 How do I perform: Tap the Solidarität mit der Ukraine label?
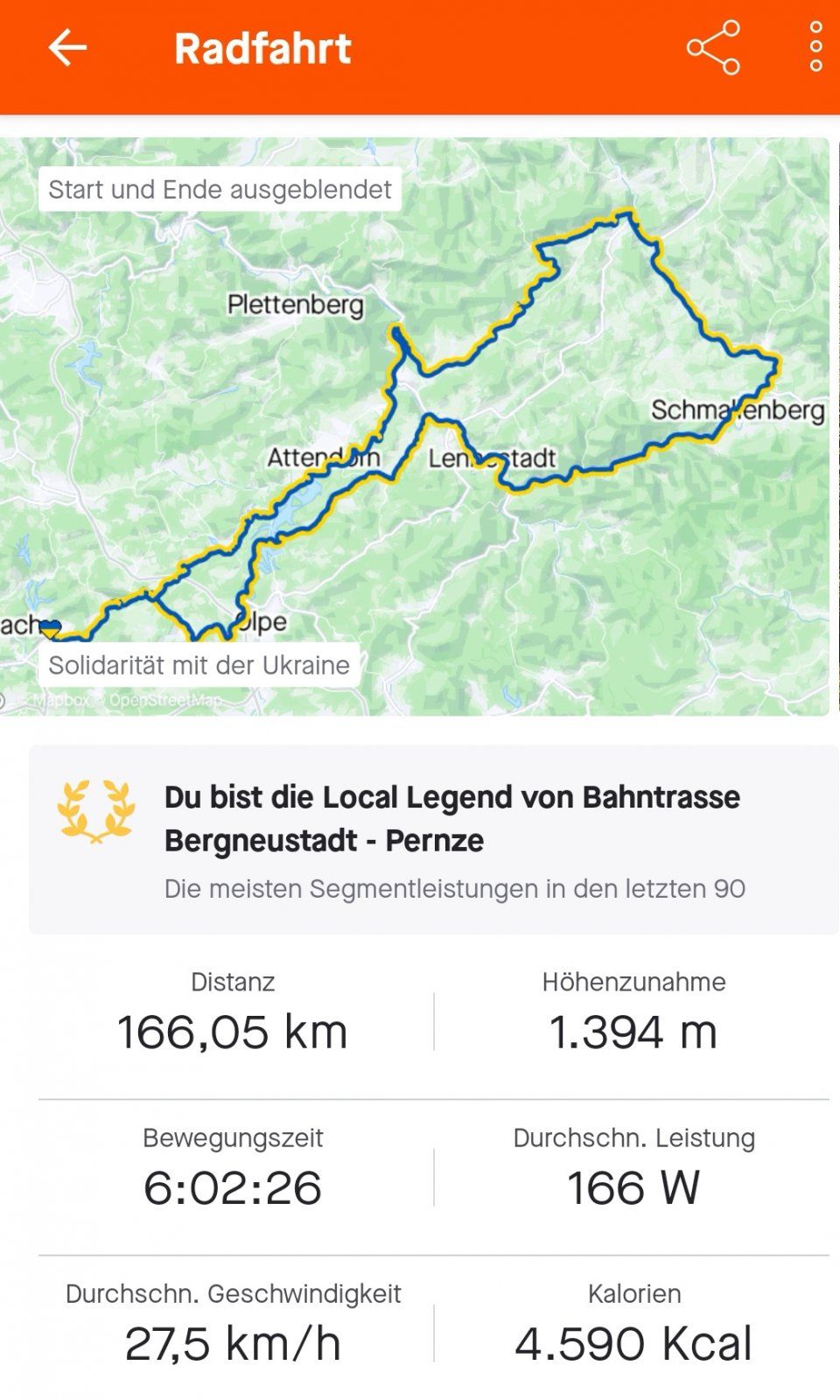pyautogui.click(x=199, y=665)
